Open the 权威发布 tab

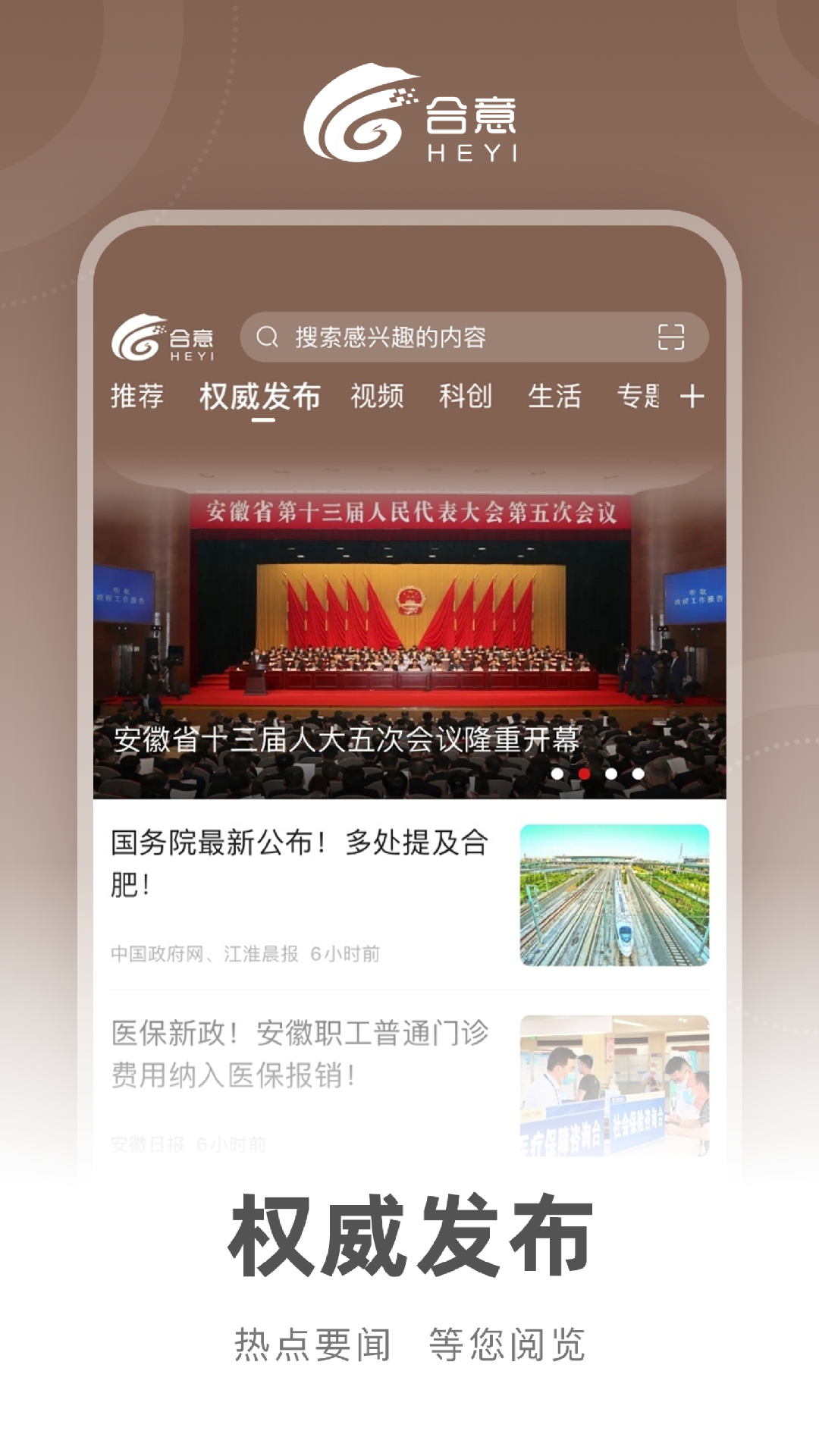[260, 394]
